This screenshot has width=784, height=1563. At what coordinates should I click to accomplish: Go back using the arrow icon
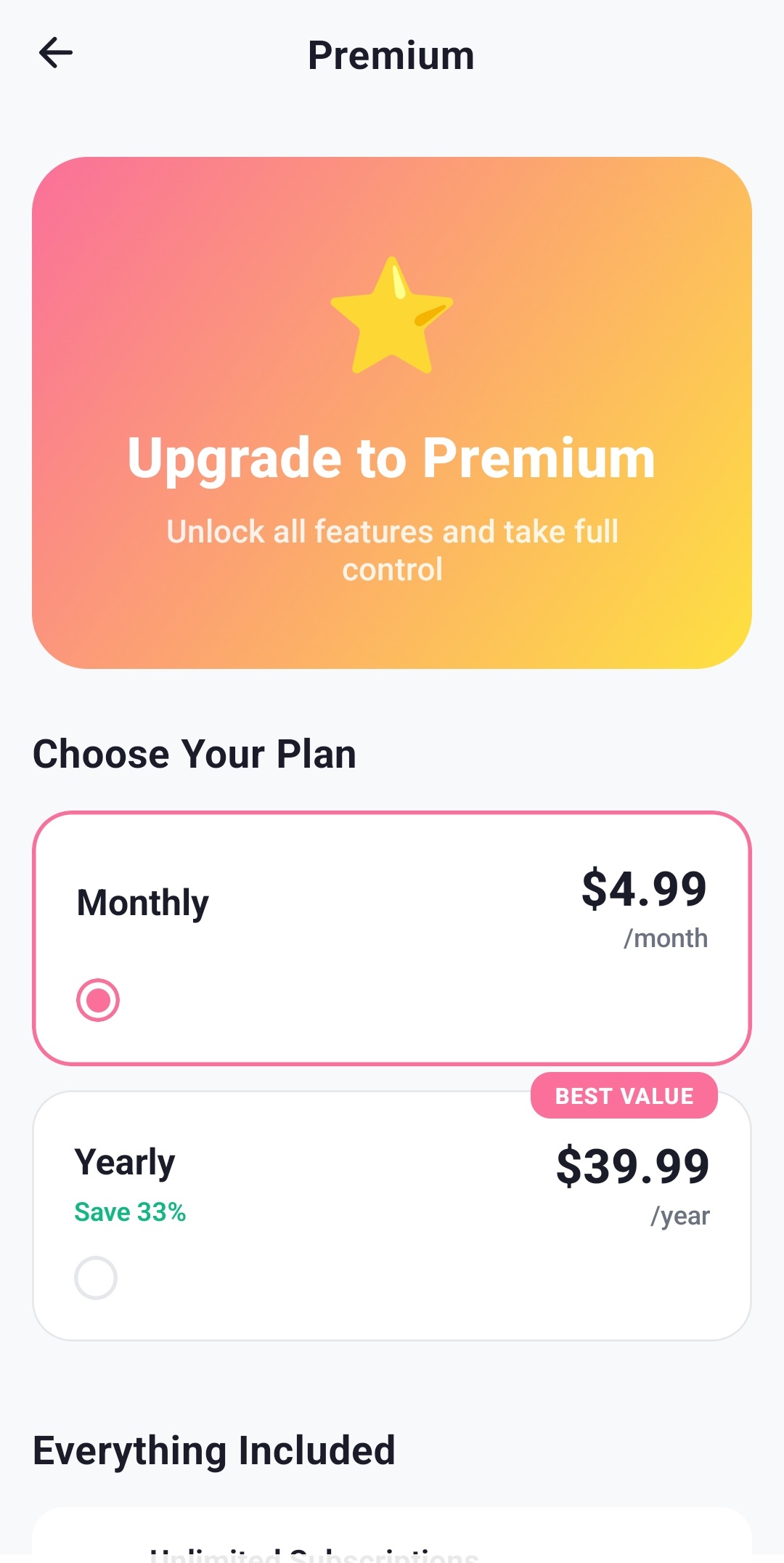click(56, 53)
